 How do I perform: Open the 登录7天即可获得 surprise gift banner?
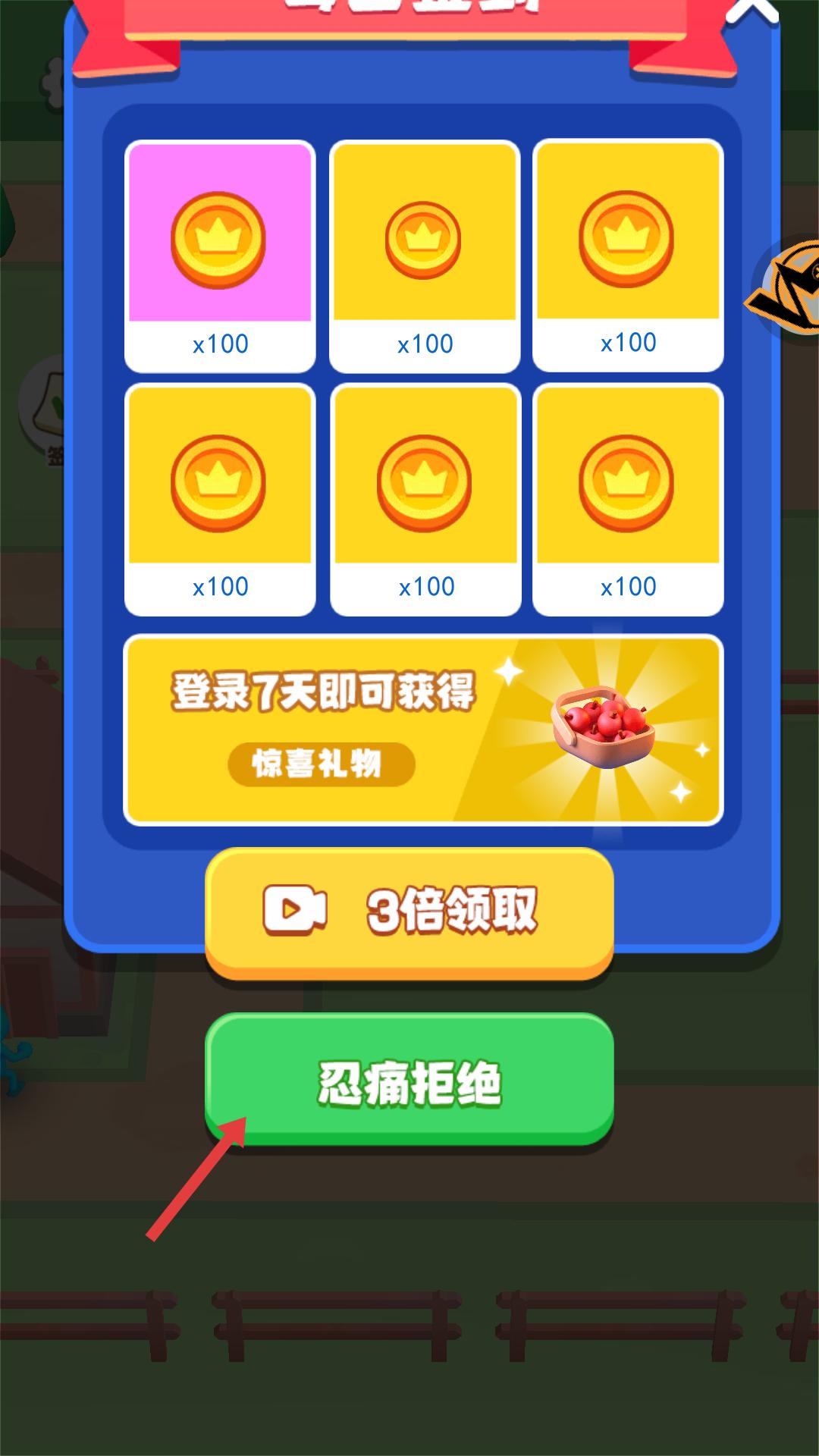pos(423,730)
